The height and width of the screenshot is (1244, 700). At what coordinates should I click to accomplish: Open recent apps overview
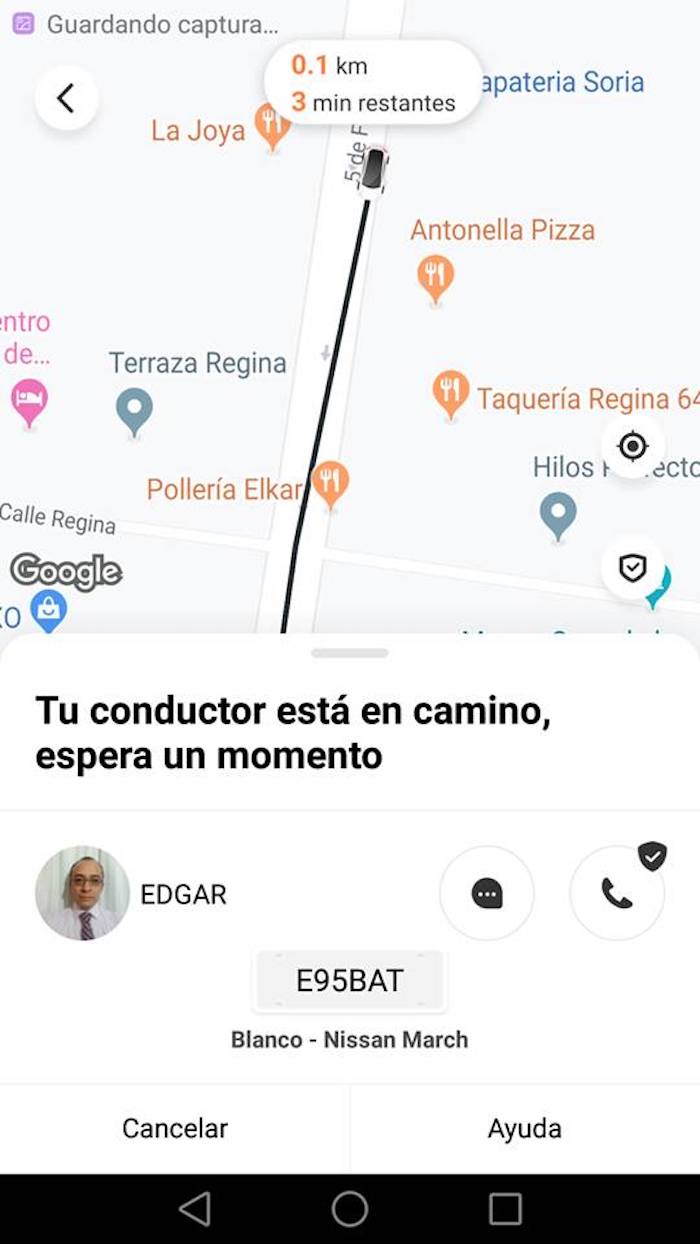tap(505, 1209)
